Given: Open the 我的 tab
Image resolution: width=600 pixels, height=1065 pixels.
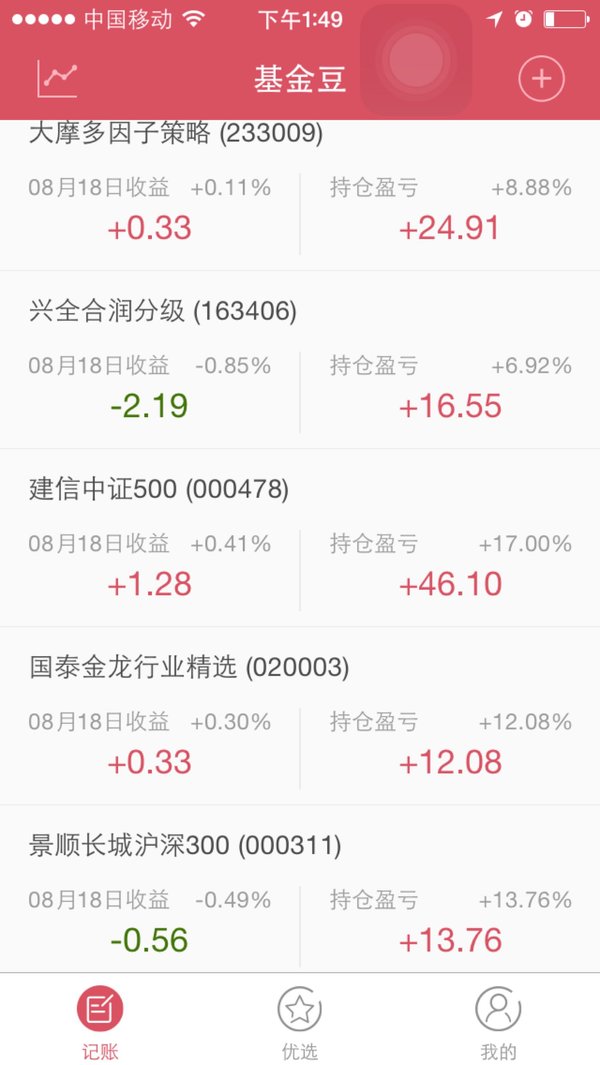Looking at the screenshot, I should [498, 1021].
